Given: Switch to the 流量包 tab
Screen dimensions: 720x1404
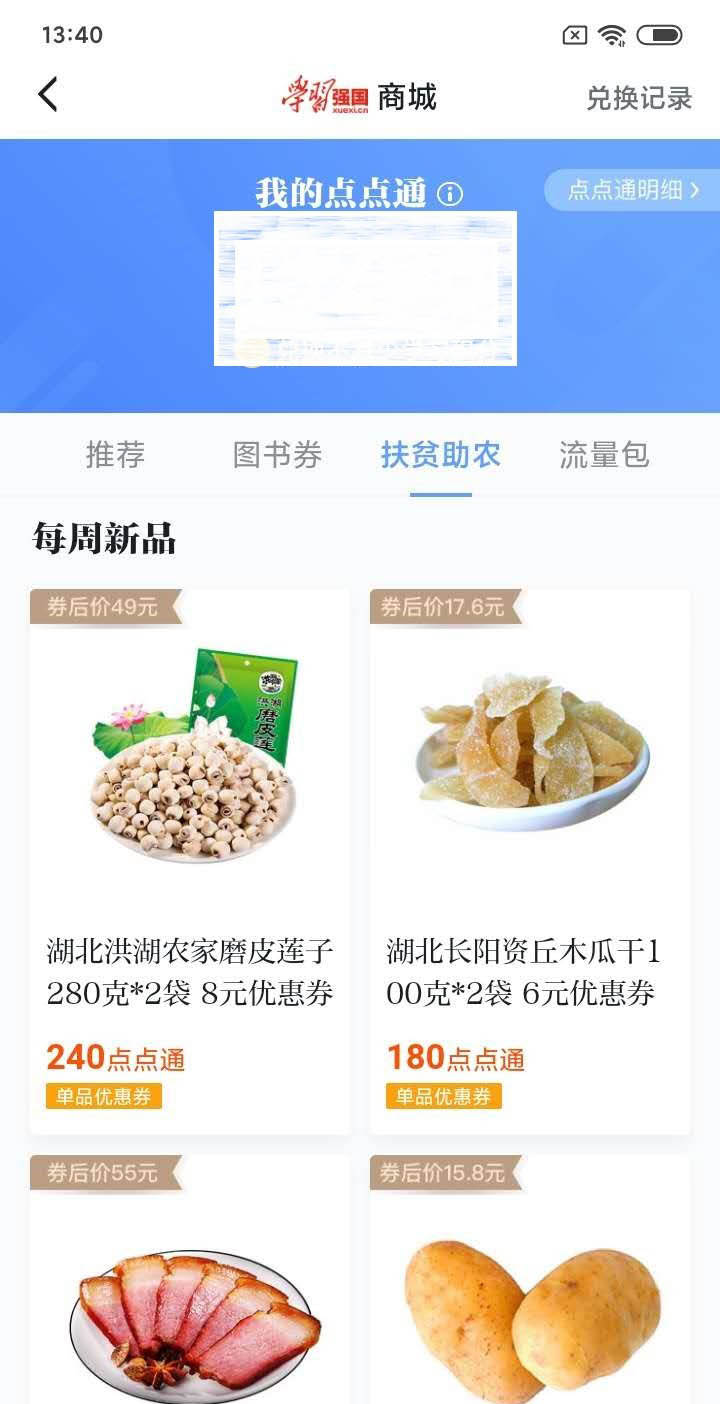Looking at the screenshot, I should 604,455.
